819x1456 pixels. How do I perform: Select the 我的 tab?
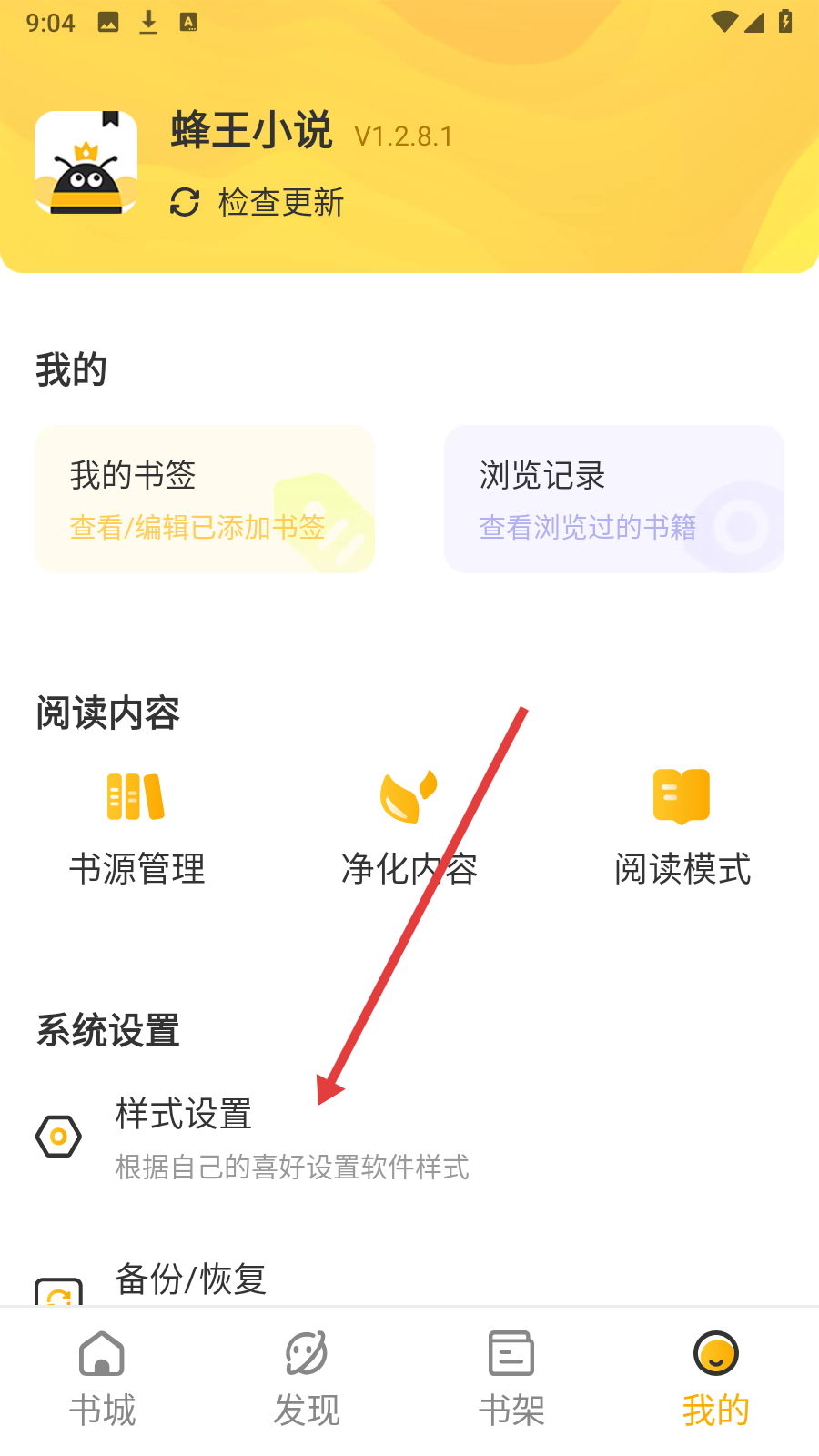[x=716, y=1379]
